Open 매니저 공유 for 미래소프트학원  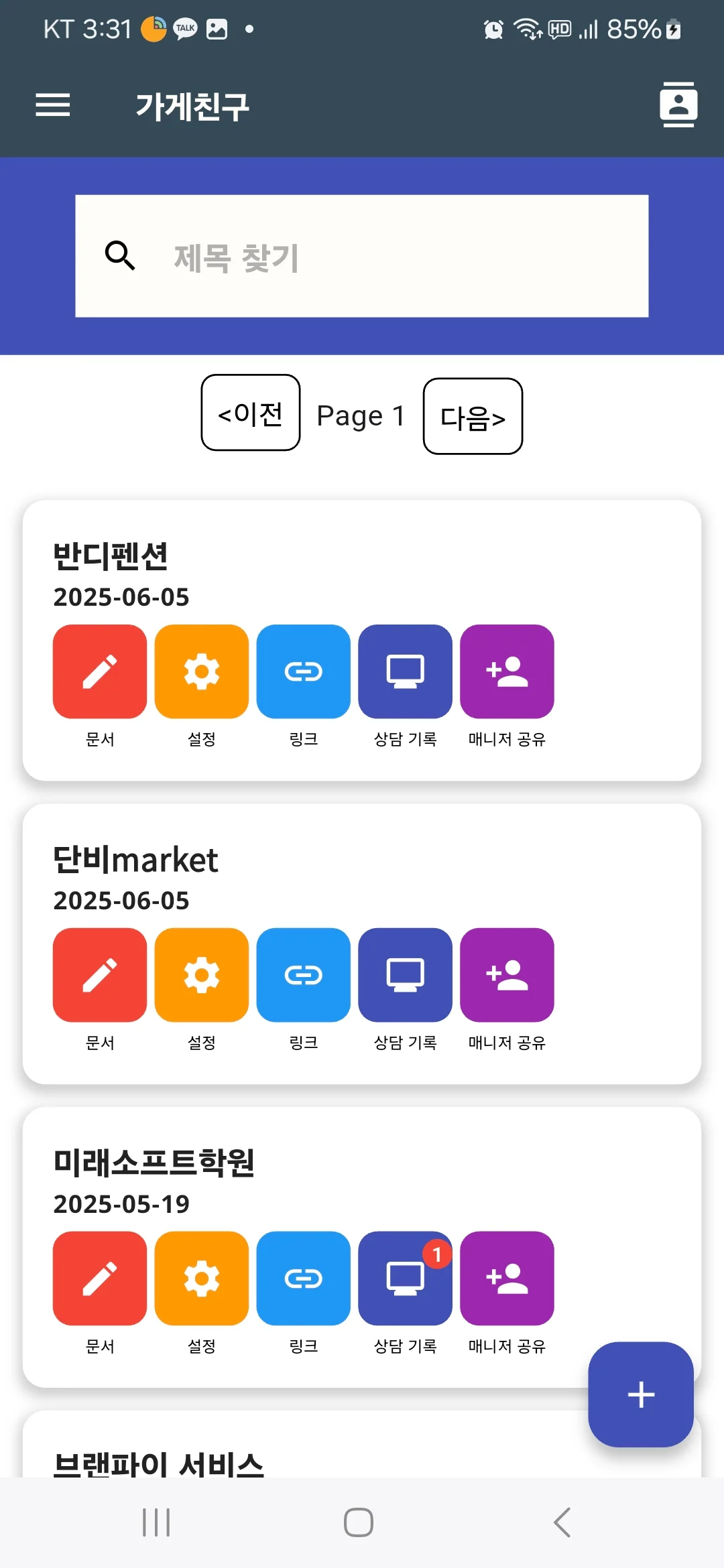click(x=507, y=1277)
